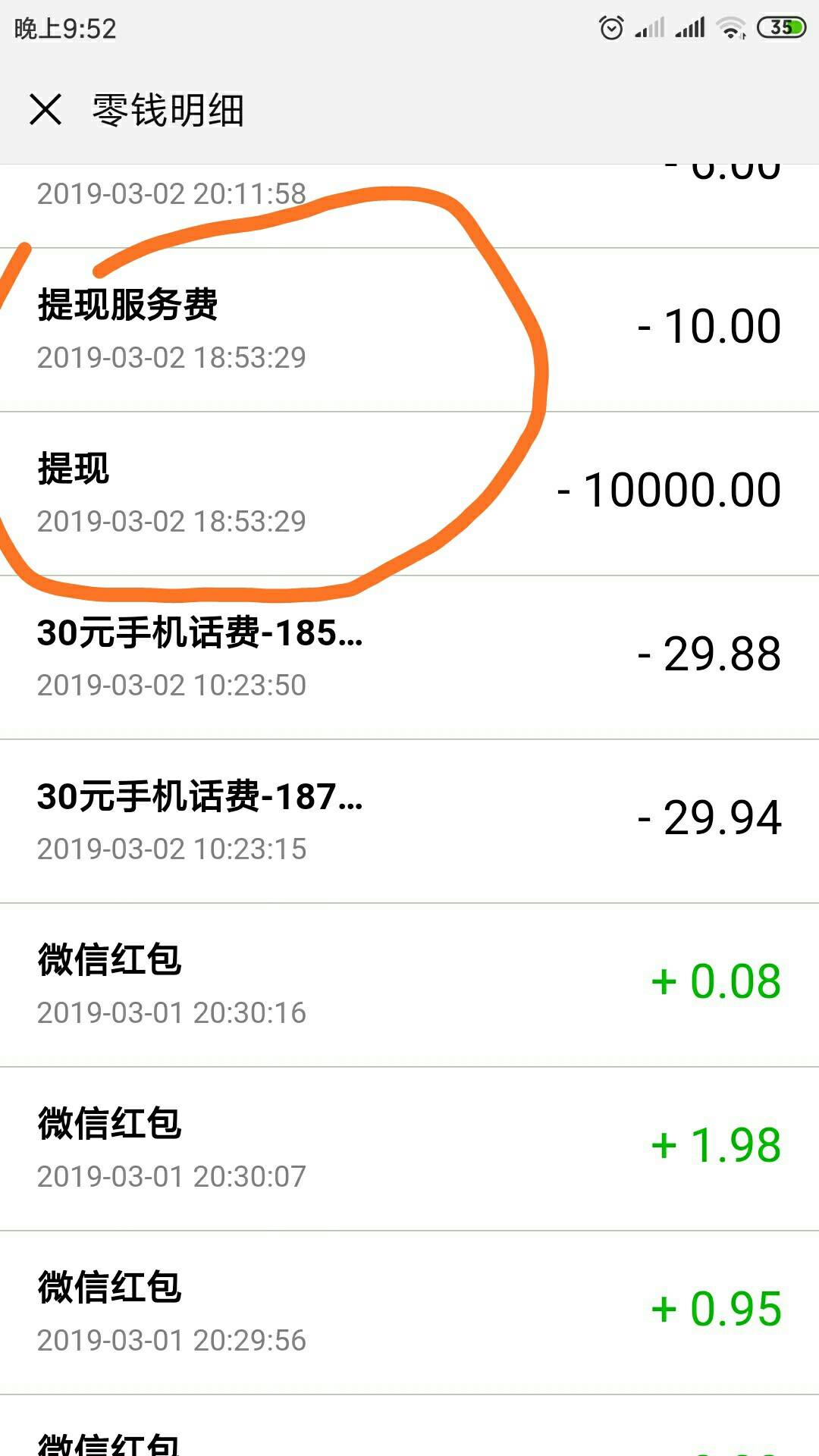Open the 微信红包 +0.95 entry
The width and height of the screenshot is (819, 1456).
(x=409, y=1313)
